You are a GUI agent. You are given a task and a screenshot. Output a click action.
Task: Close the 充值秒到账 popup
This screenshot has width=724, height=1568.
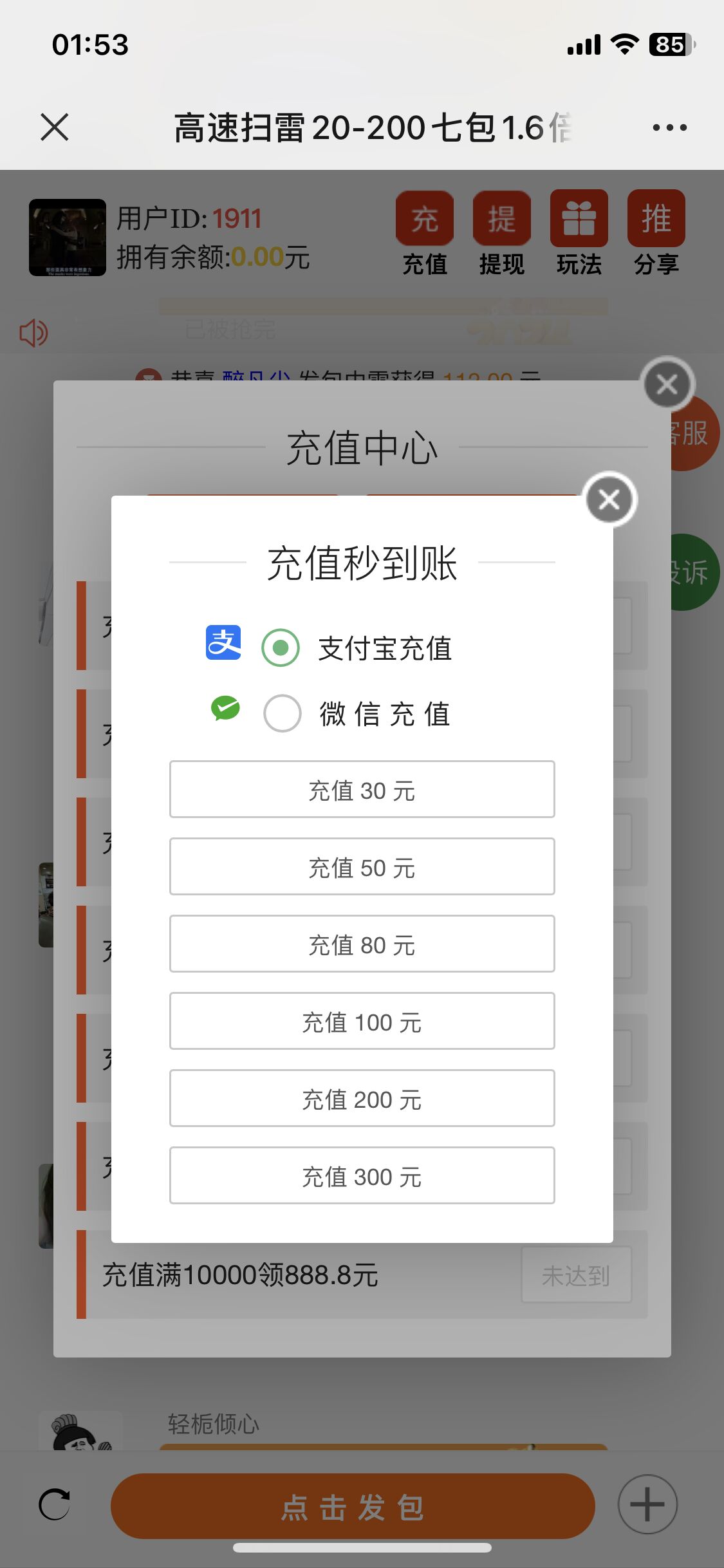click(x=609, y=499)
